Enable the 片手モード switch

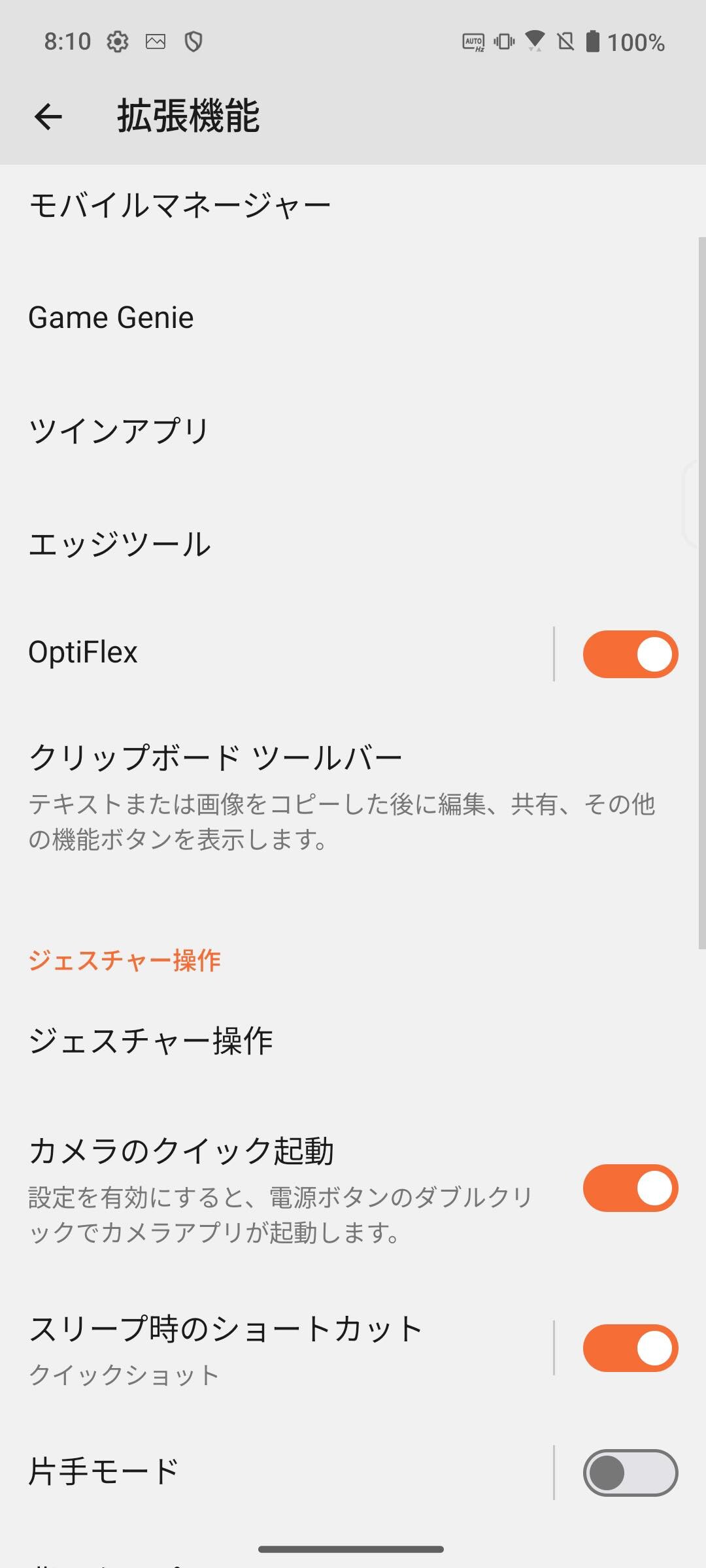630,1473
